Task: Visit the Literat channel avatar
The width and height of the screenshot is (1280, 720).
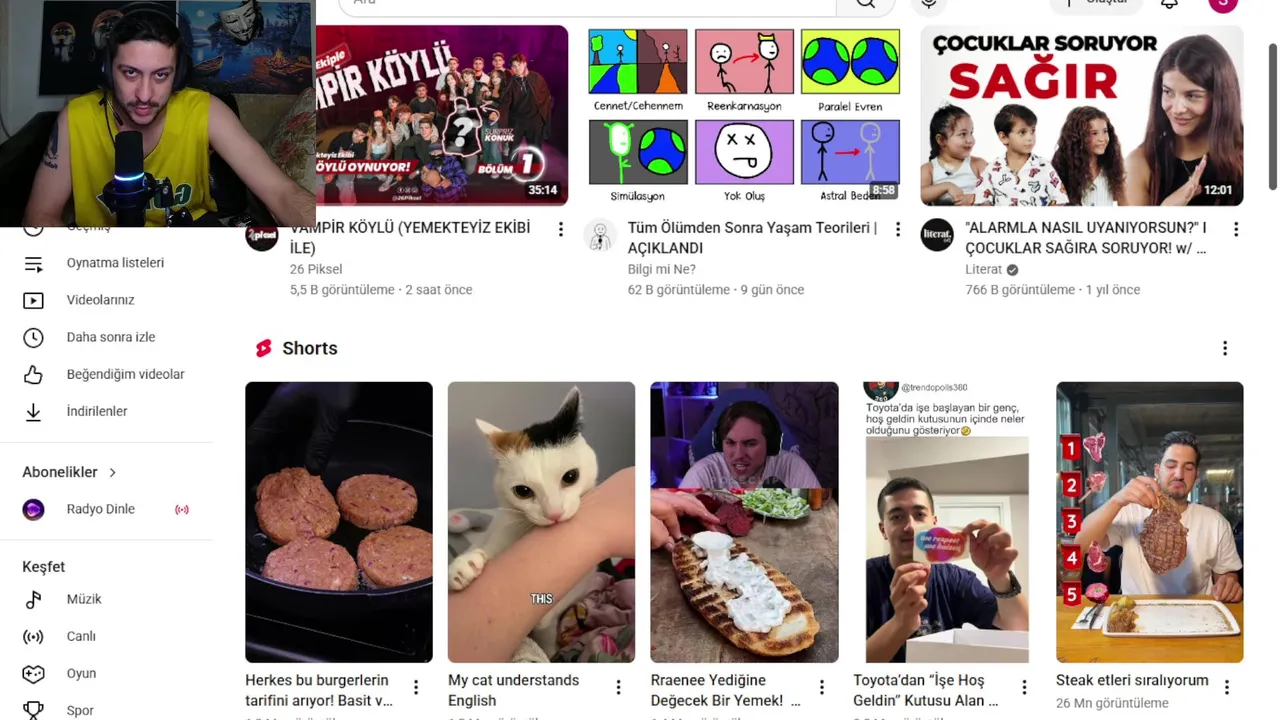Action: click(x=937, y=235)
